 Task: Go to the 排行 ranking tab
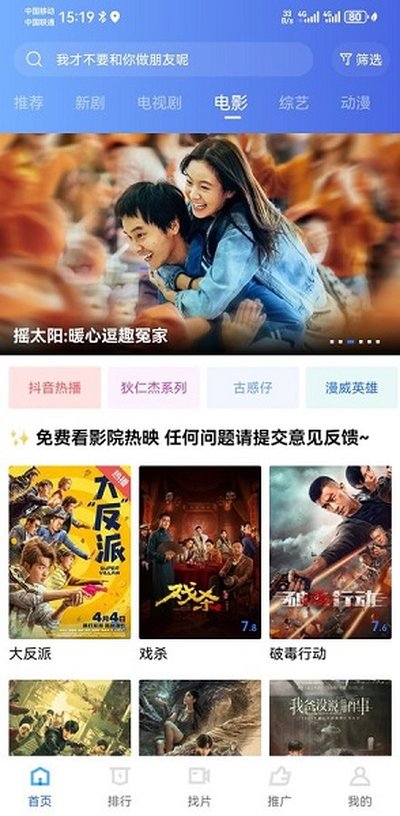[x=120, y=786]
